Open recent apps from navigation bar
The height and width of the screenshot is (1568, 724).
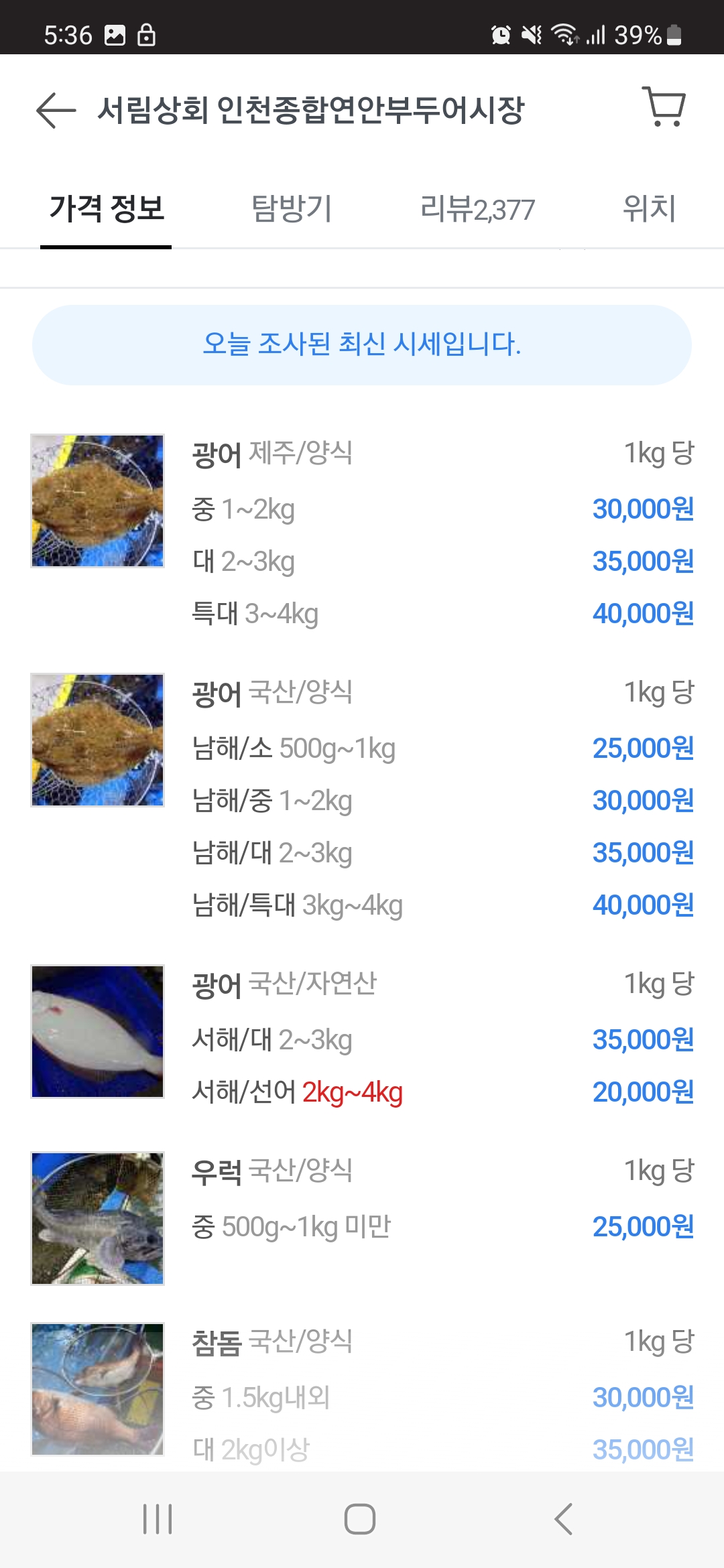point(158,1519)
